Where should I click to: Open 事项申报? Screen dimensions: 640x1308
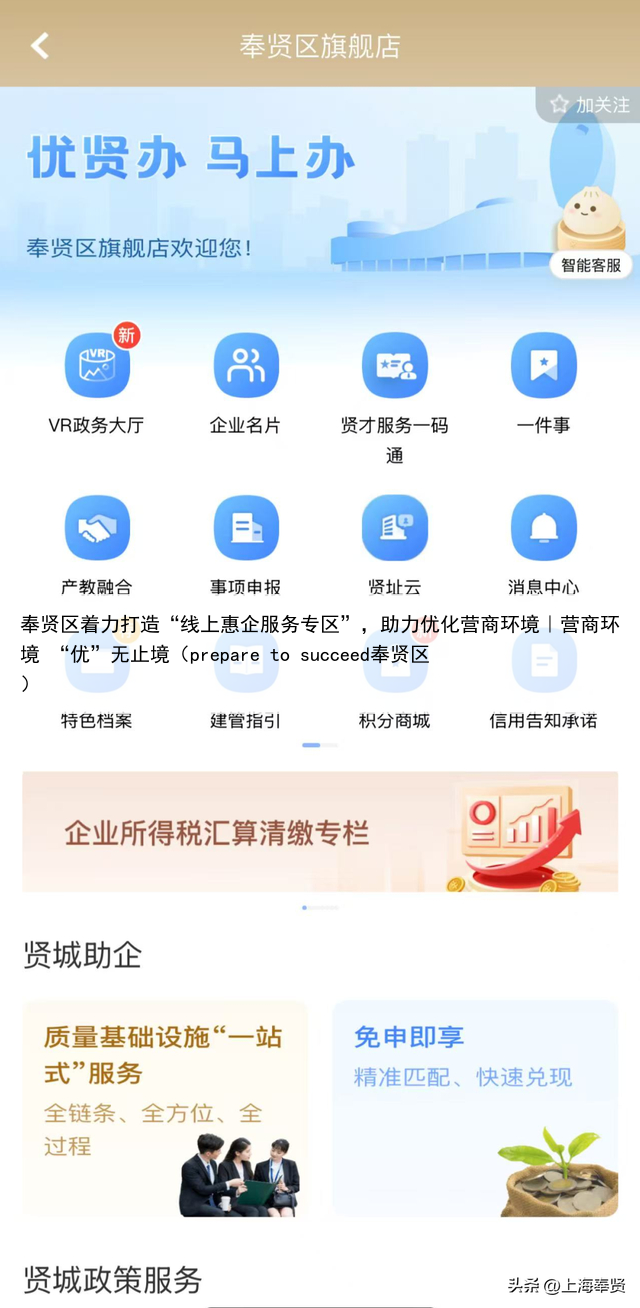pyautogui.click(x=245, y=528)
